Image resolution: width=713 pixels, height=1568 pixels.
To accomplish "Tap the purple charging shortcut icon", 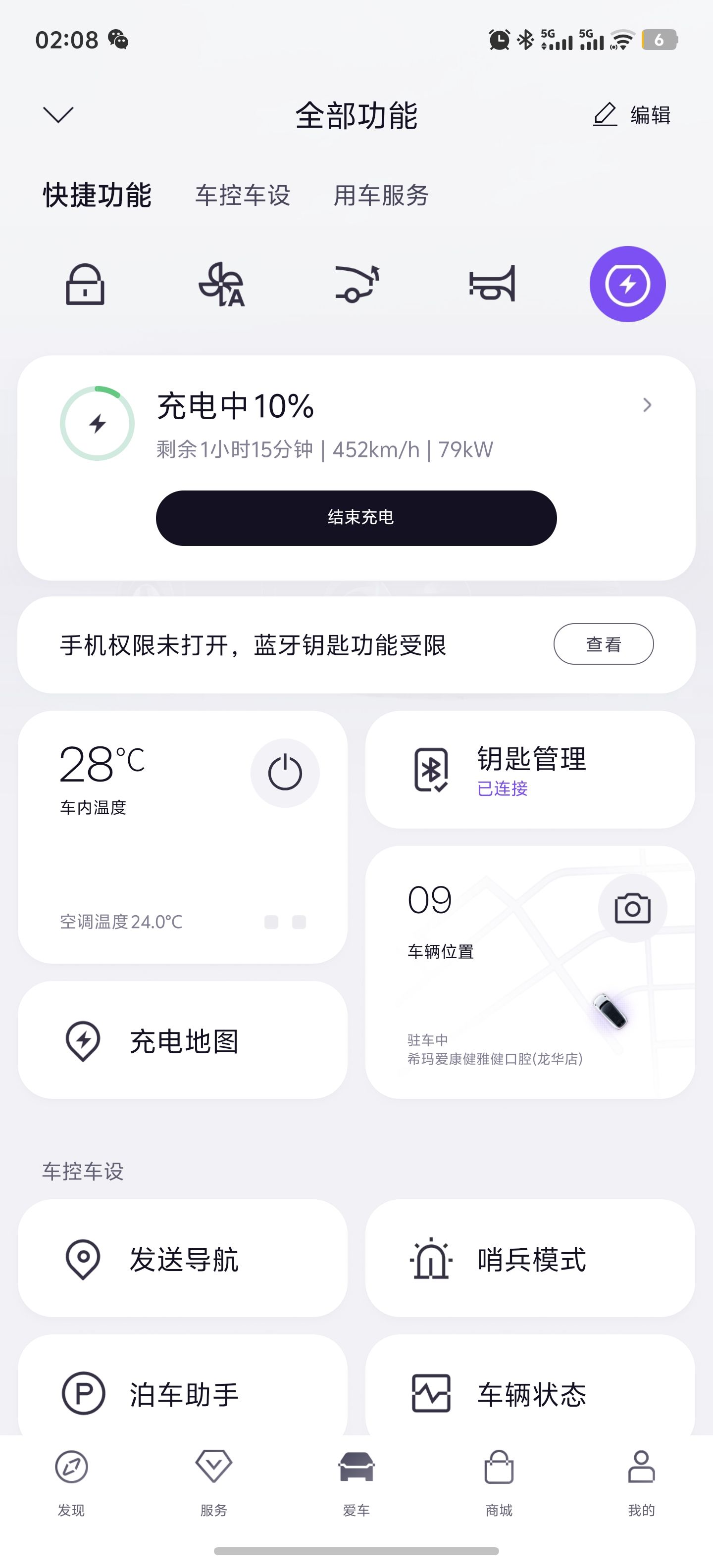I will click(x=627, y=284).
